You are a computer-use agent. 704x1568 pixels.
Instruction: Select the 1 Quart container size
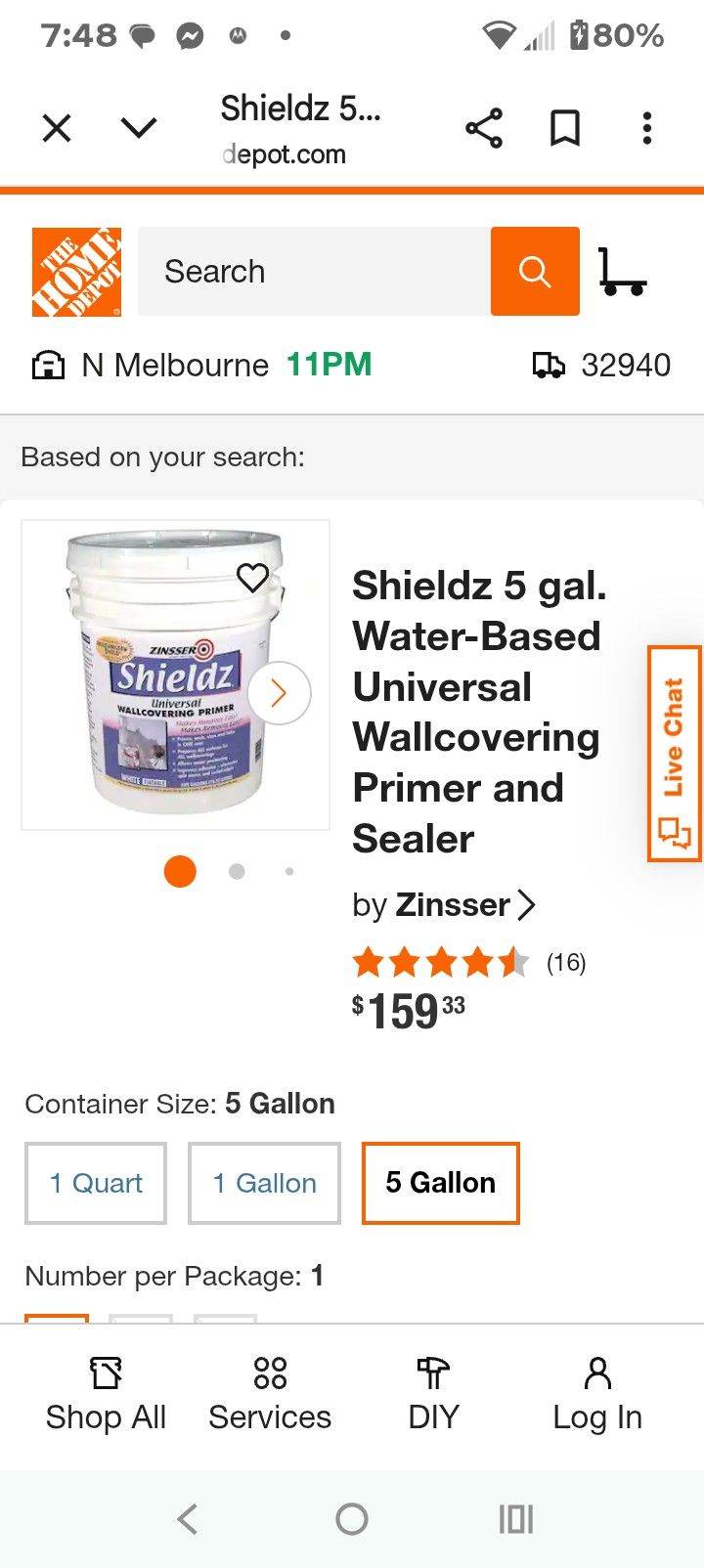click(96, 1183)
